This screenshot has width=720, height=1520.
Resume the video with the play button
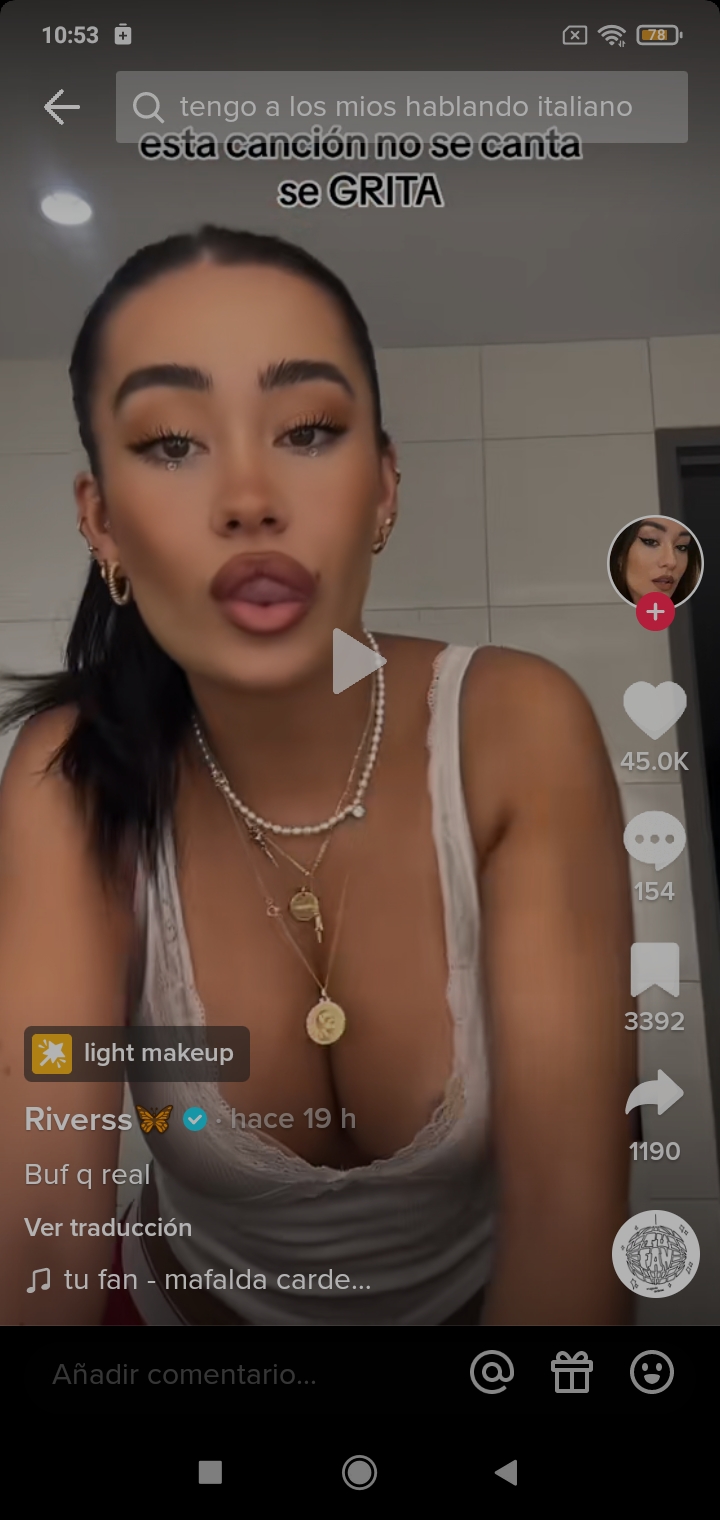359,661
